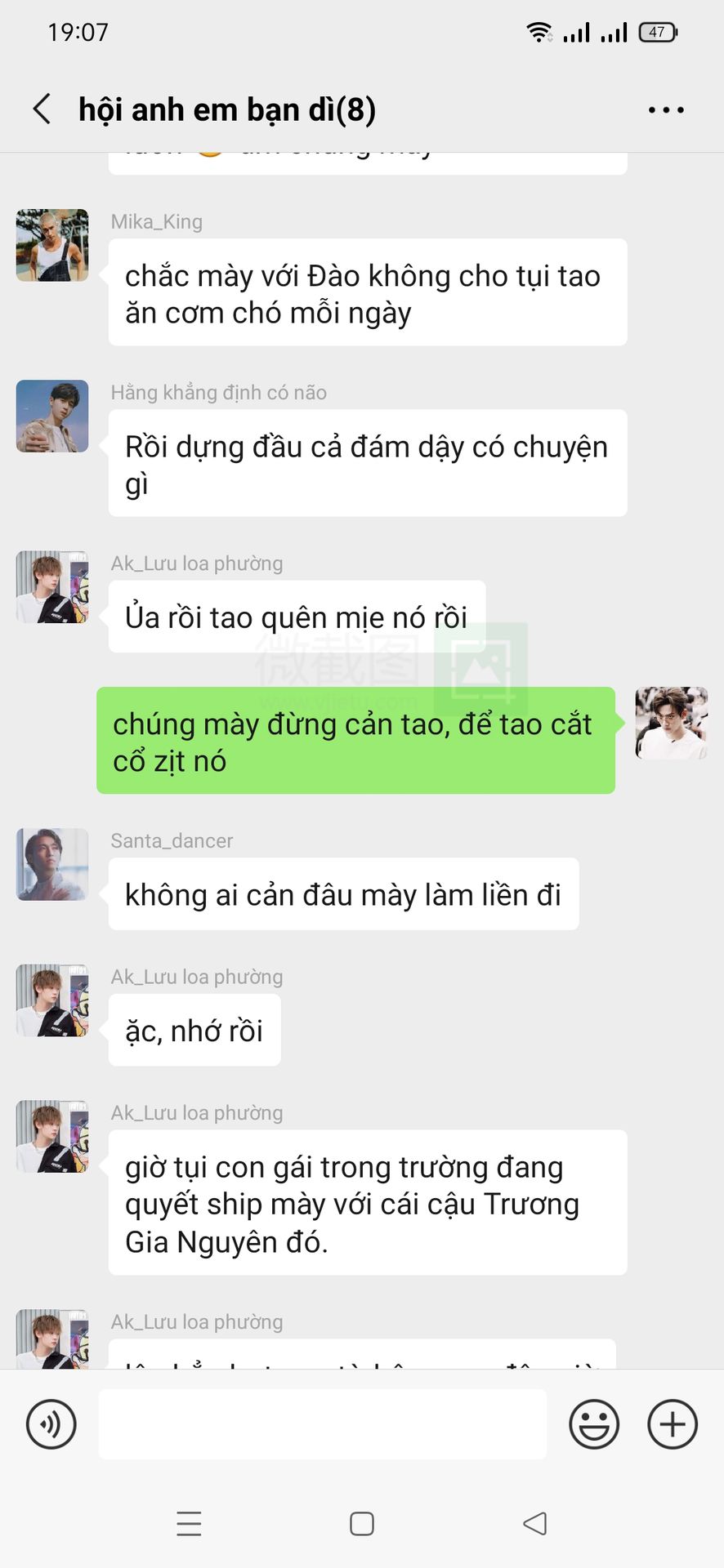The image size is (724, 1568).
Task: Tap the system home button
Action: (x=362, y=1524)
